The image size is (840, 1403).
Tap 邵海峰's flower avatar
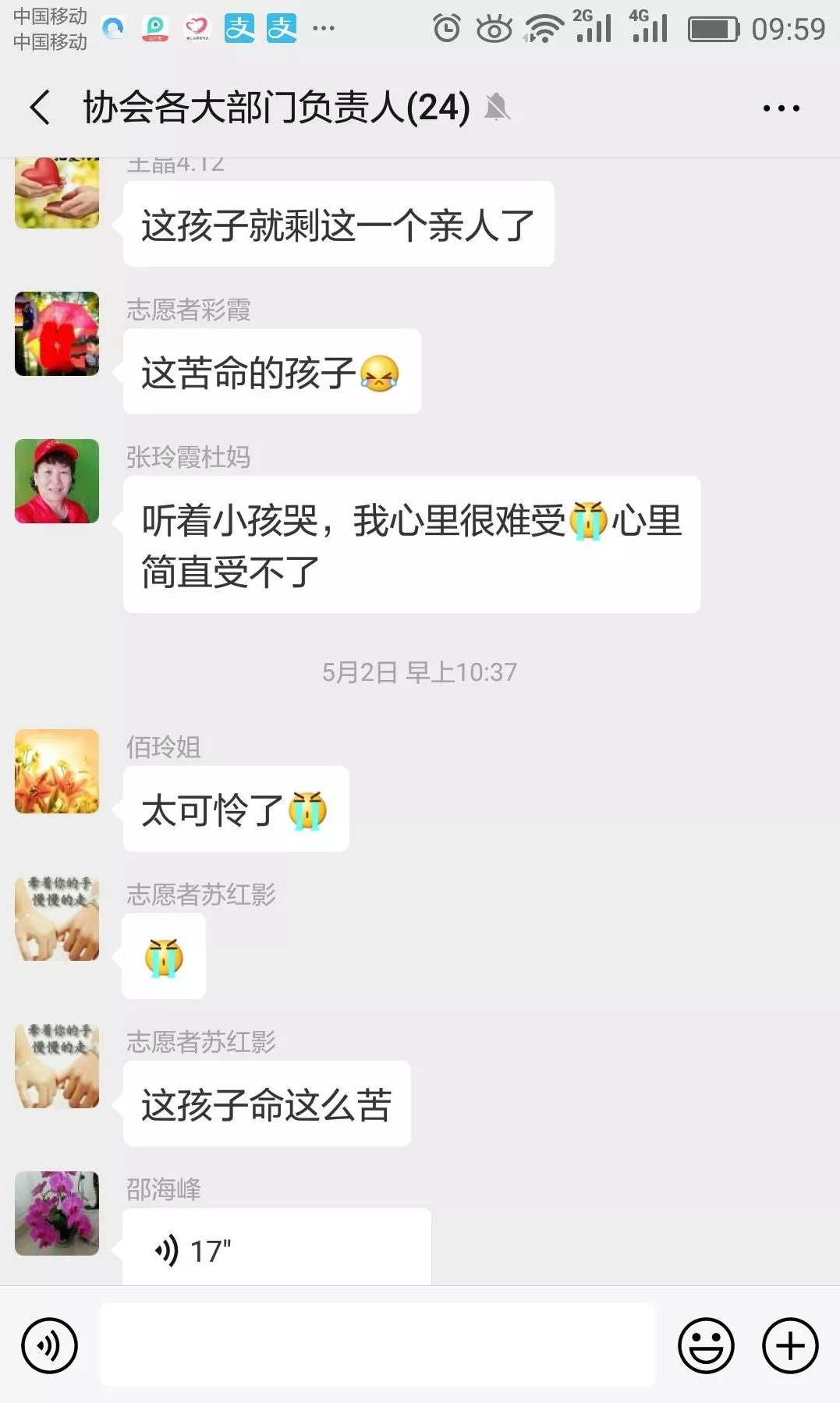point(57,1213)
